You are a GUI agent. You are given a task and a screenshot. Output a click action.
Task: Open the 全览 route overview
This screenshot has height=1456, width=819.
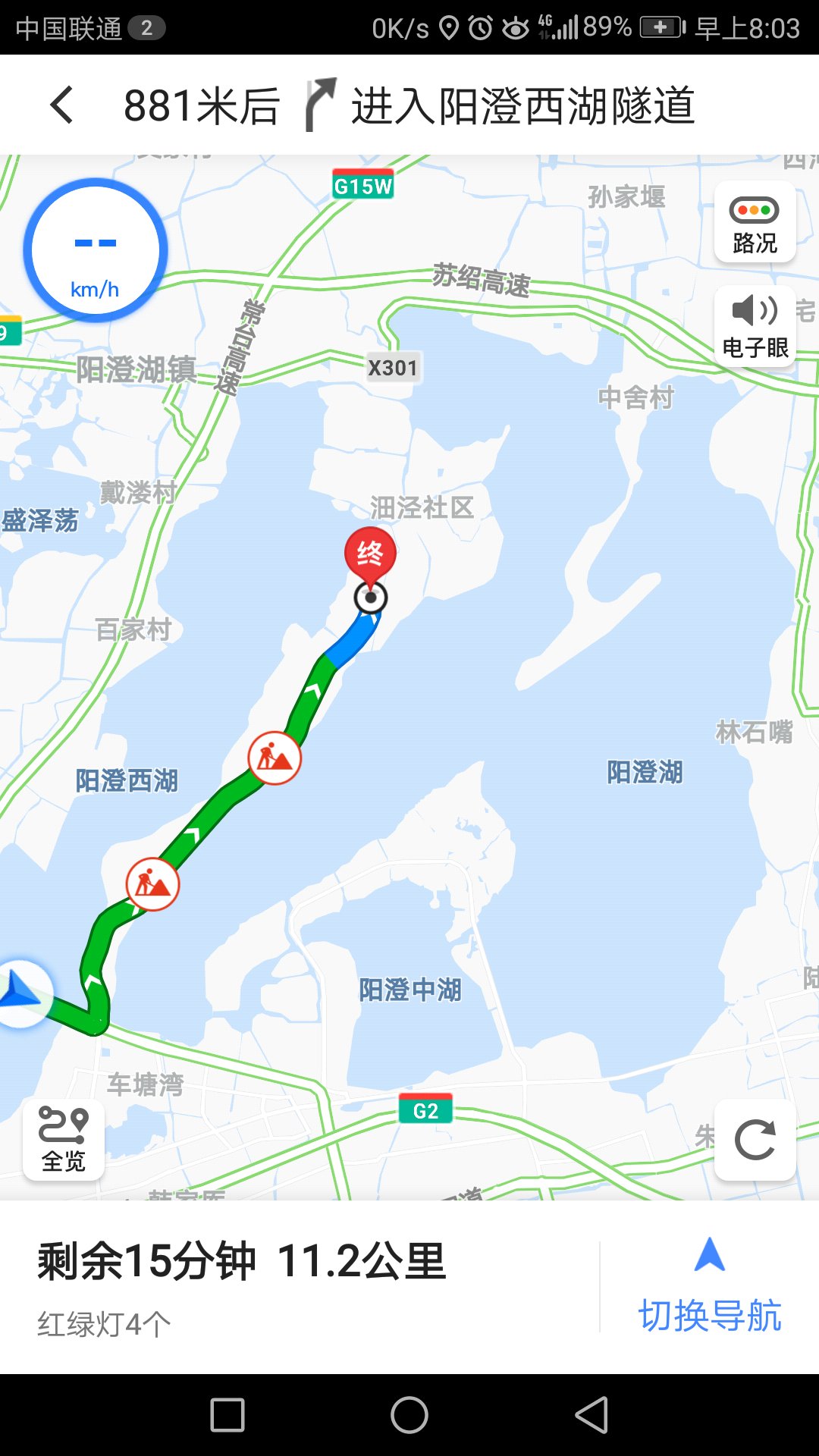click(64, 1139)
